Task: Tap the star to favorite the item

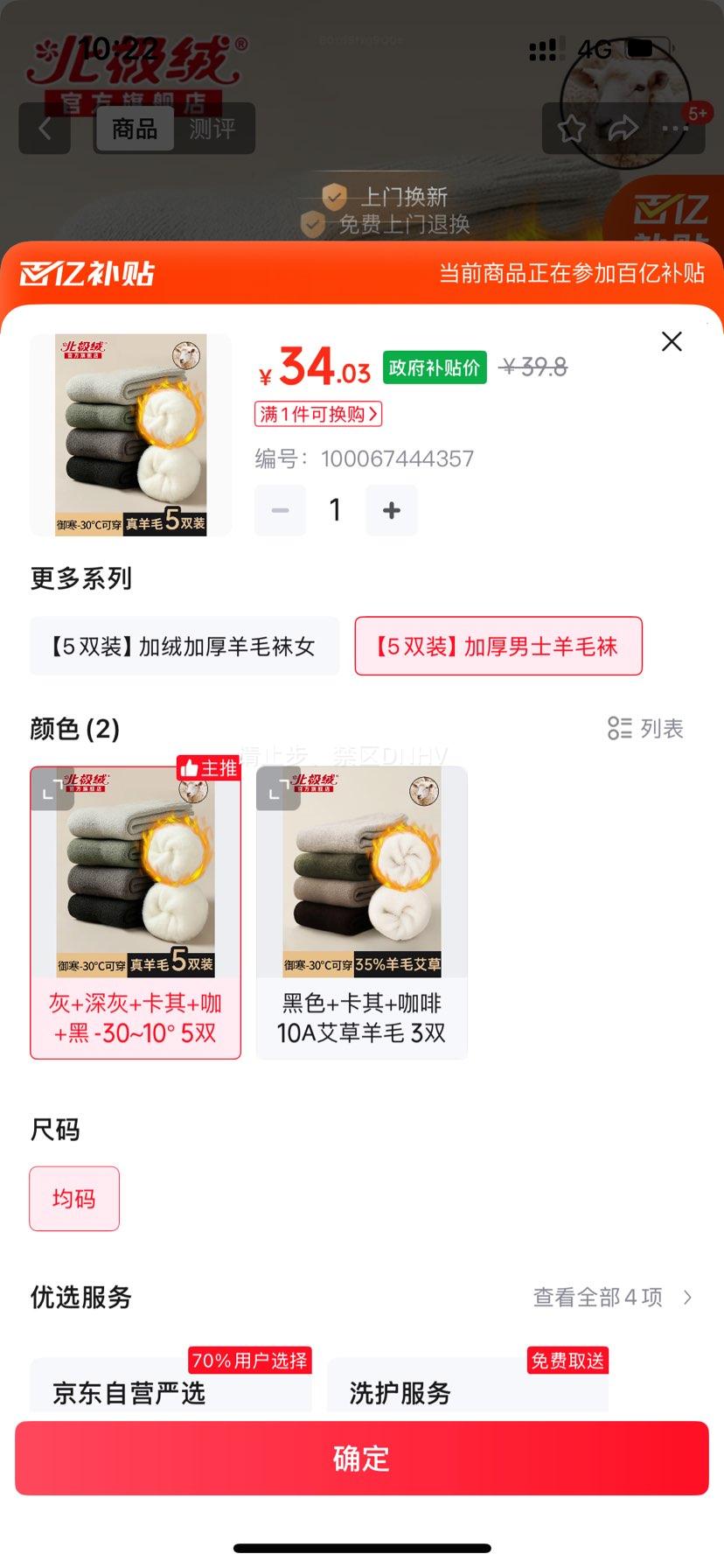Action: pos(573,128)
